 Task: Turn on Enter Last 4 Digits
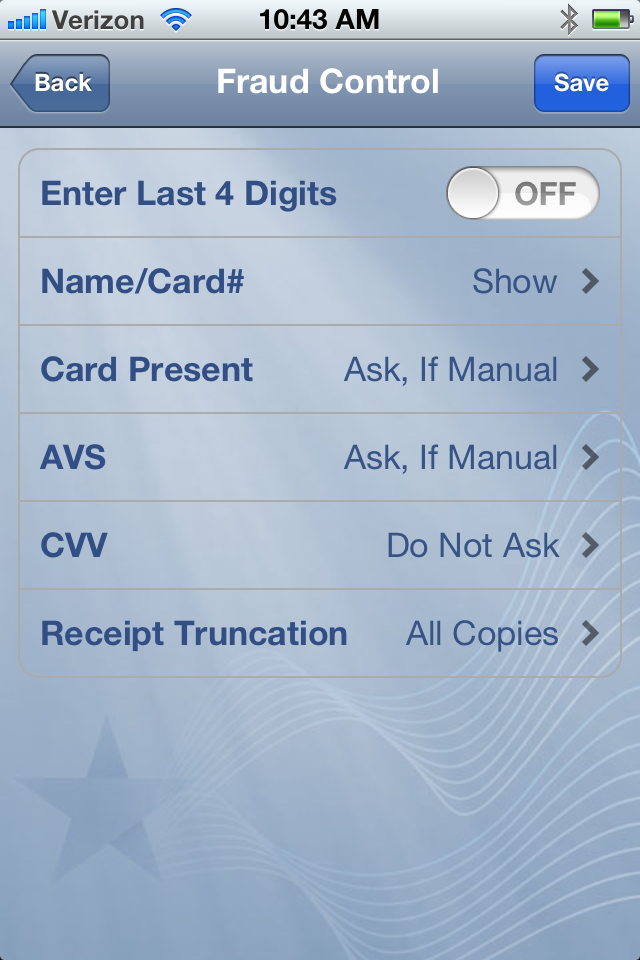tap(522, 193)
